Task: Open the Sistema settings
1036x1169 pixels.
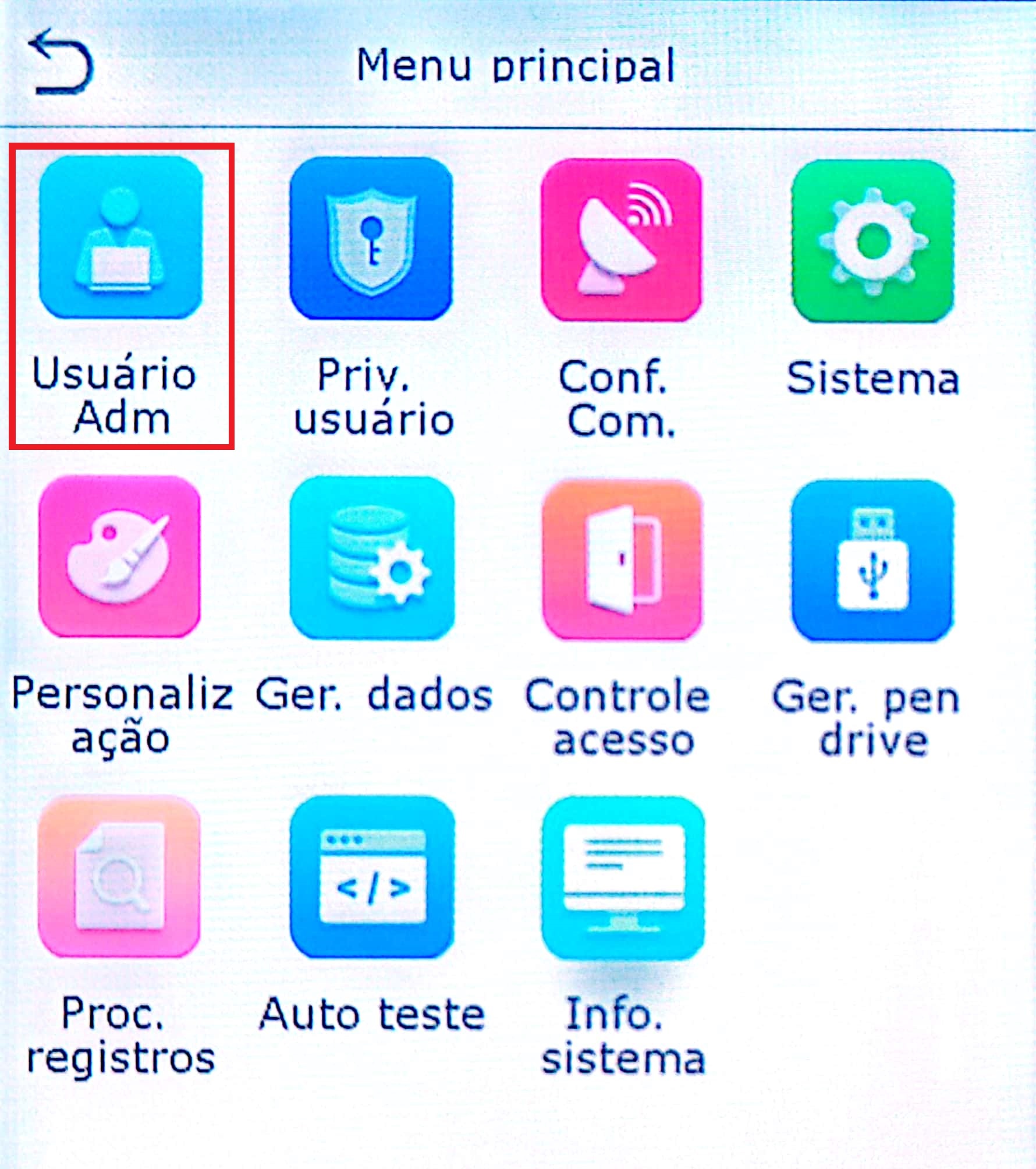Action: 872,241
